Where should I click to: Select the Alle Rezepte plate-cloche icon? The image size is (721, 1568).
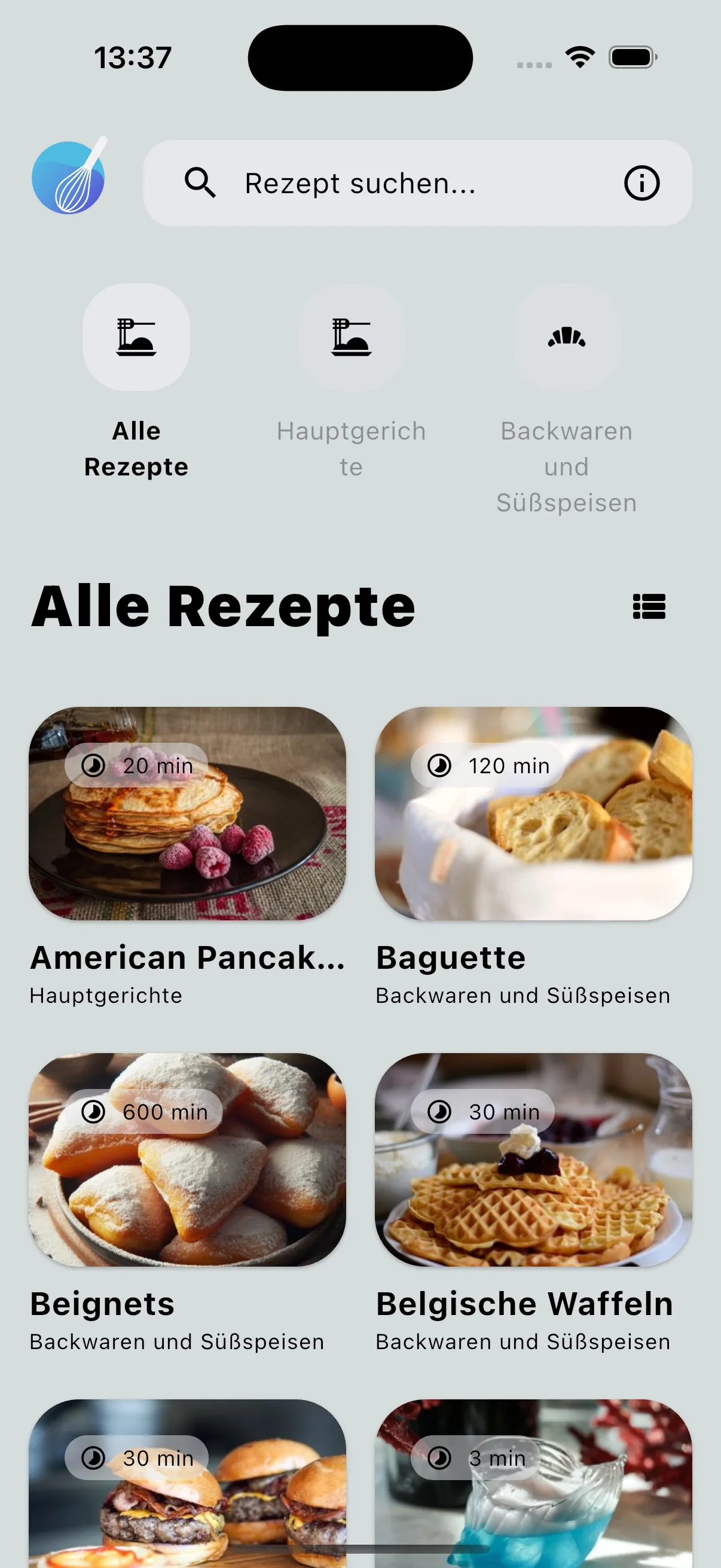(136, 338)
